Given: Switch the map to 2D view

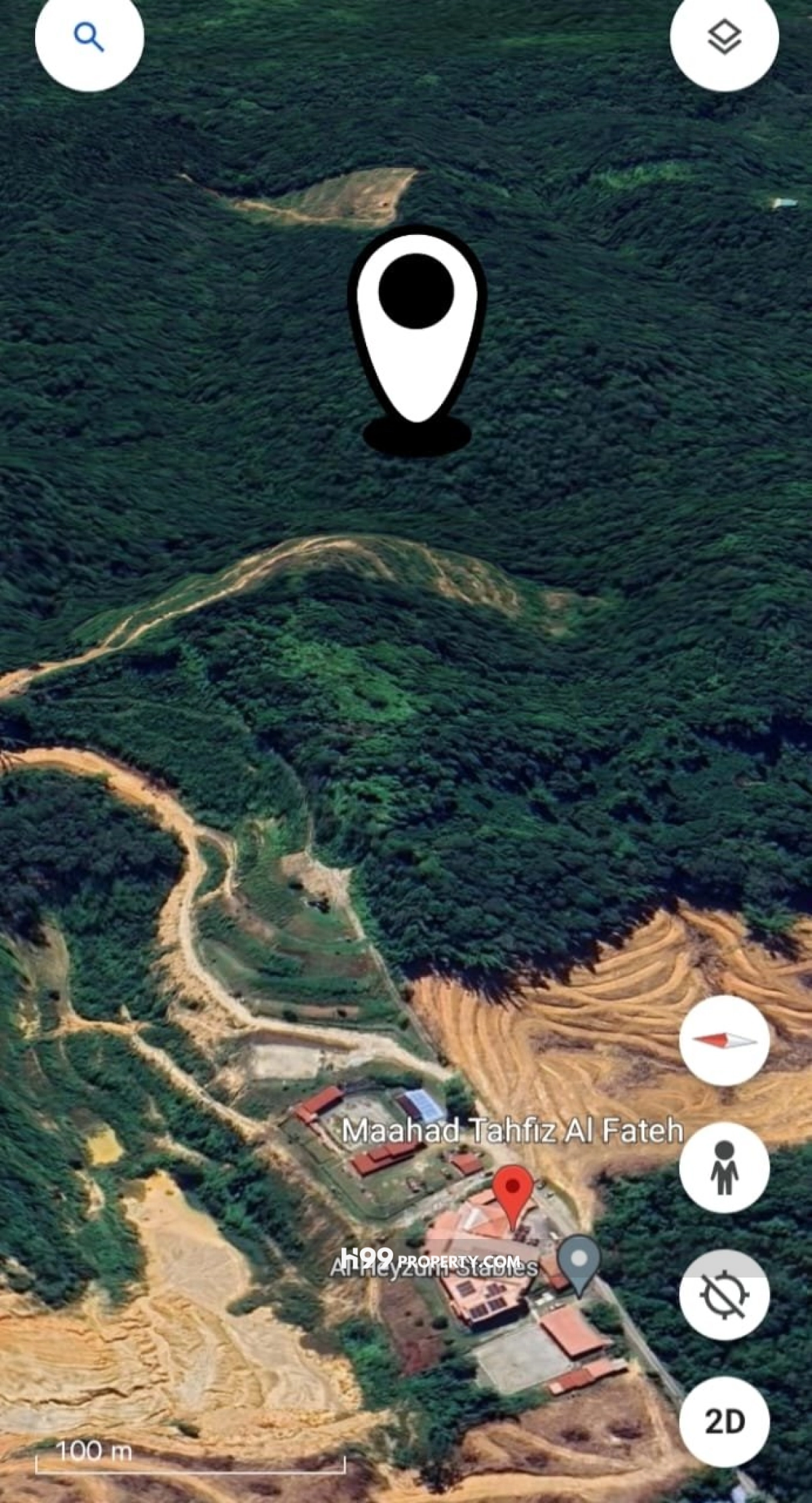Looking at the screenshot, I should tap(724, 1421).
